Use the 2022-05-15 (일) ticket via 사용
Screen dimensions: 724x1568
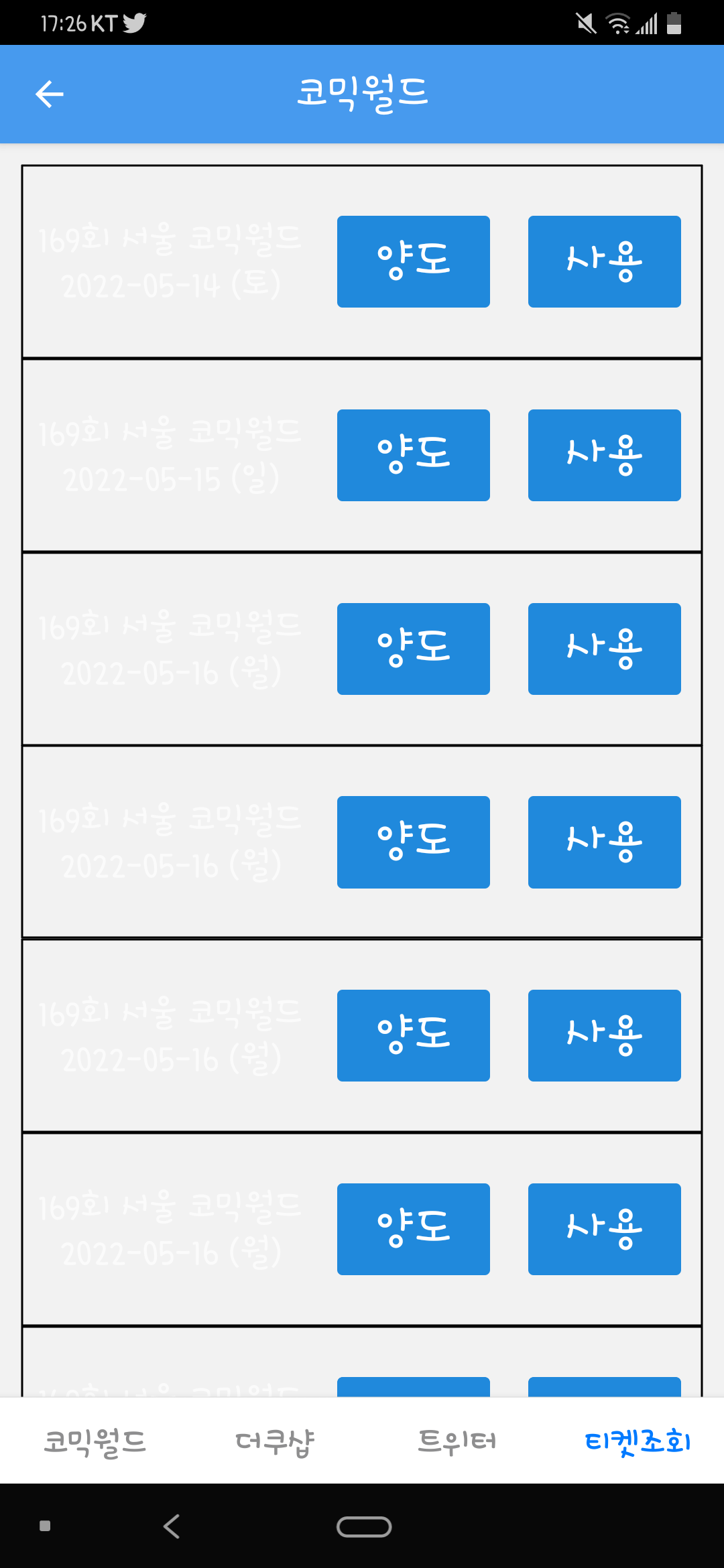point(604,455)
